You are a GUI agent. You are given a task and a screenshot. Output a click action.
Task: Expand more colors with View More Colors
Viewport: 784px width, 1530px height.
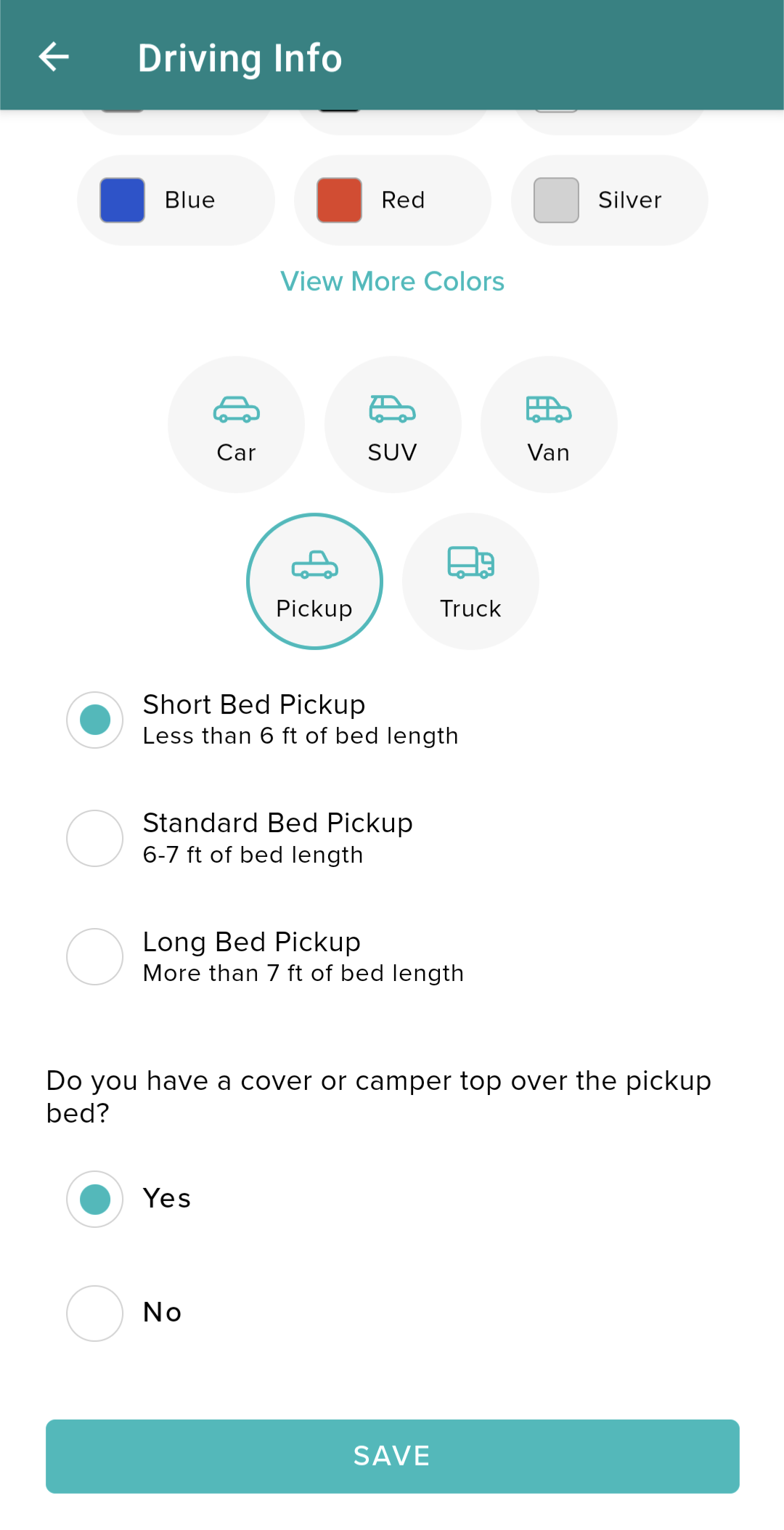(392, 282)
